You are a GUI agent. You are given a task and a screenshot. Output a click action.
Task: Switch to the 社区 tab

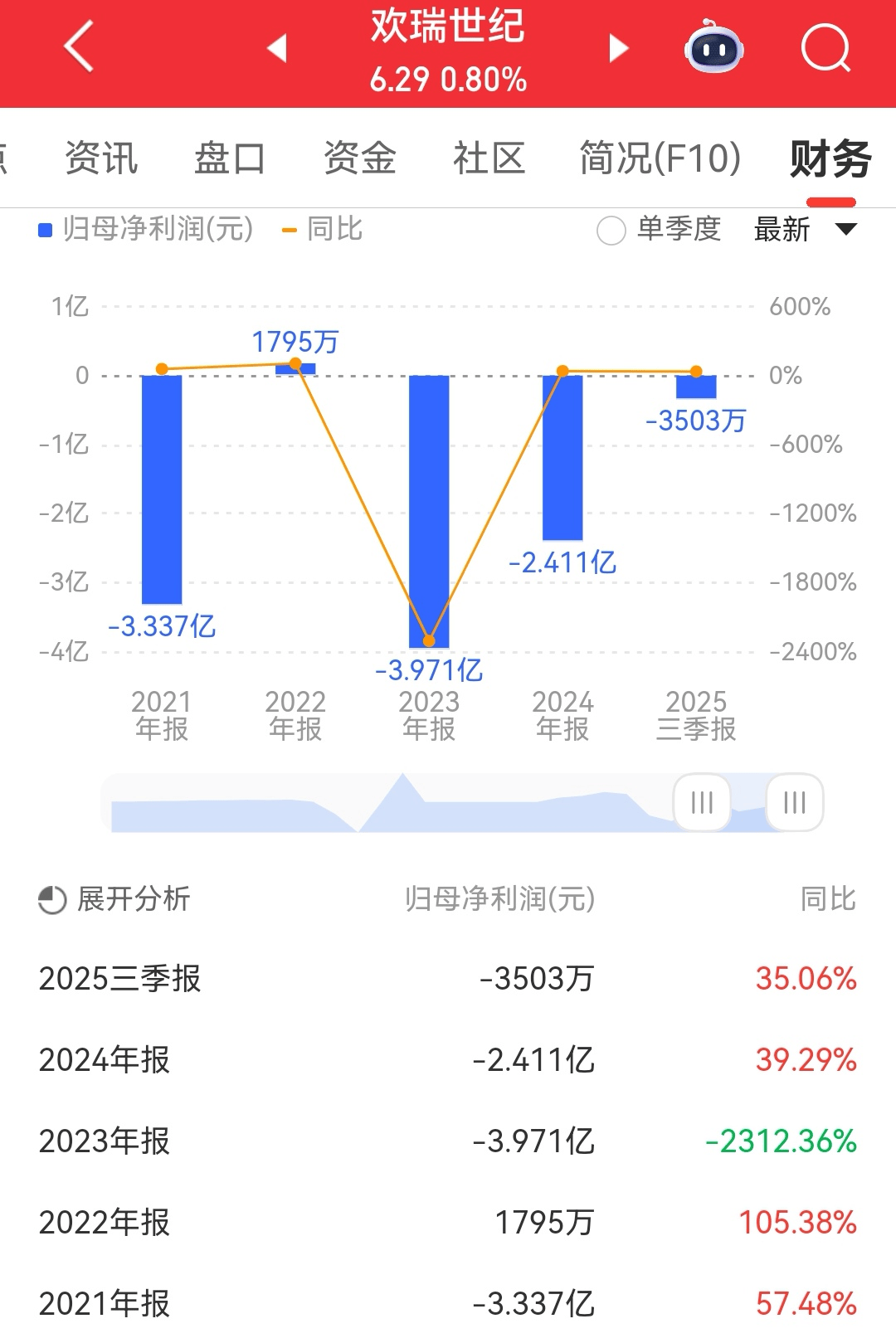[489, 158]
